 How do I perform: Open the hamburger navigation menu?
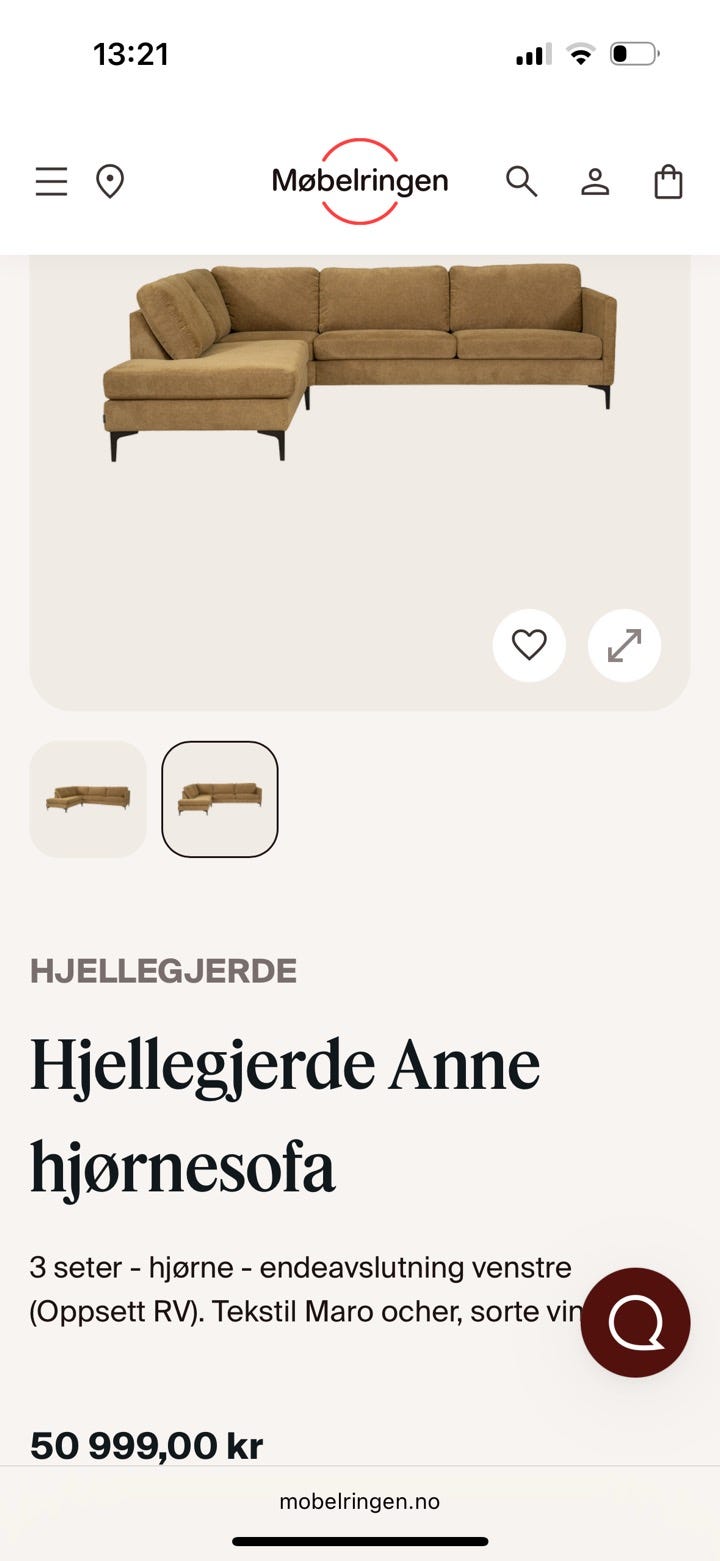coord(51,181)
